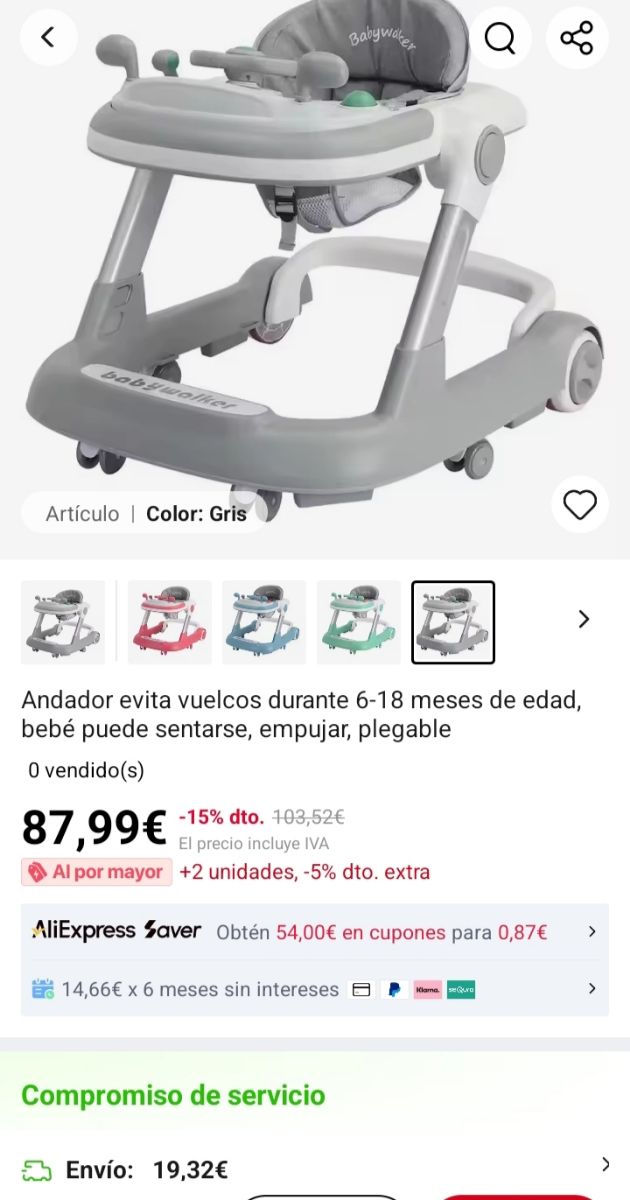Select the first gray walker thumbnail
Image resolution: width=630 pixels, height=1200 pixels.
[x=63, y=622]
